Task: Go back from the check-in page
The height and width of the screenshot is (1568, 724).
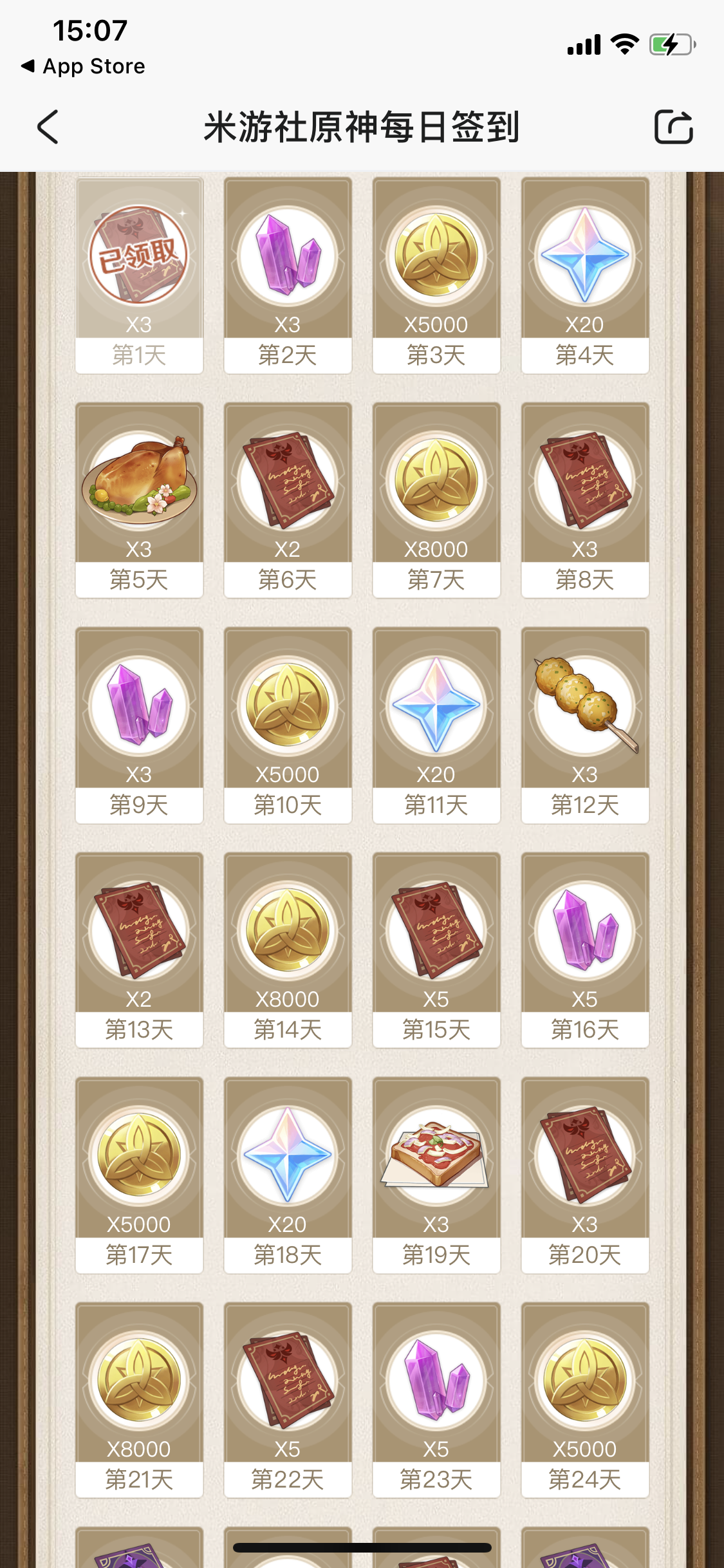Action: point(48,127)
